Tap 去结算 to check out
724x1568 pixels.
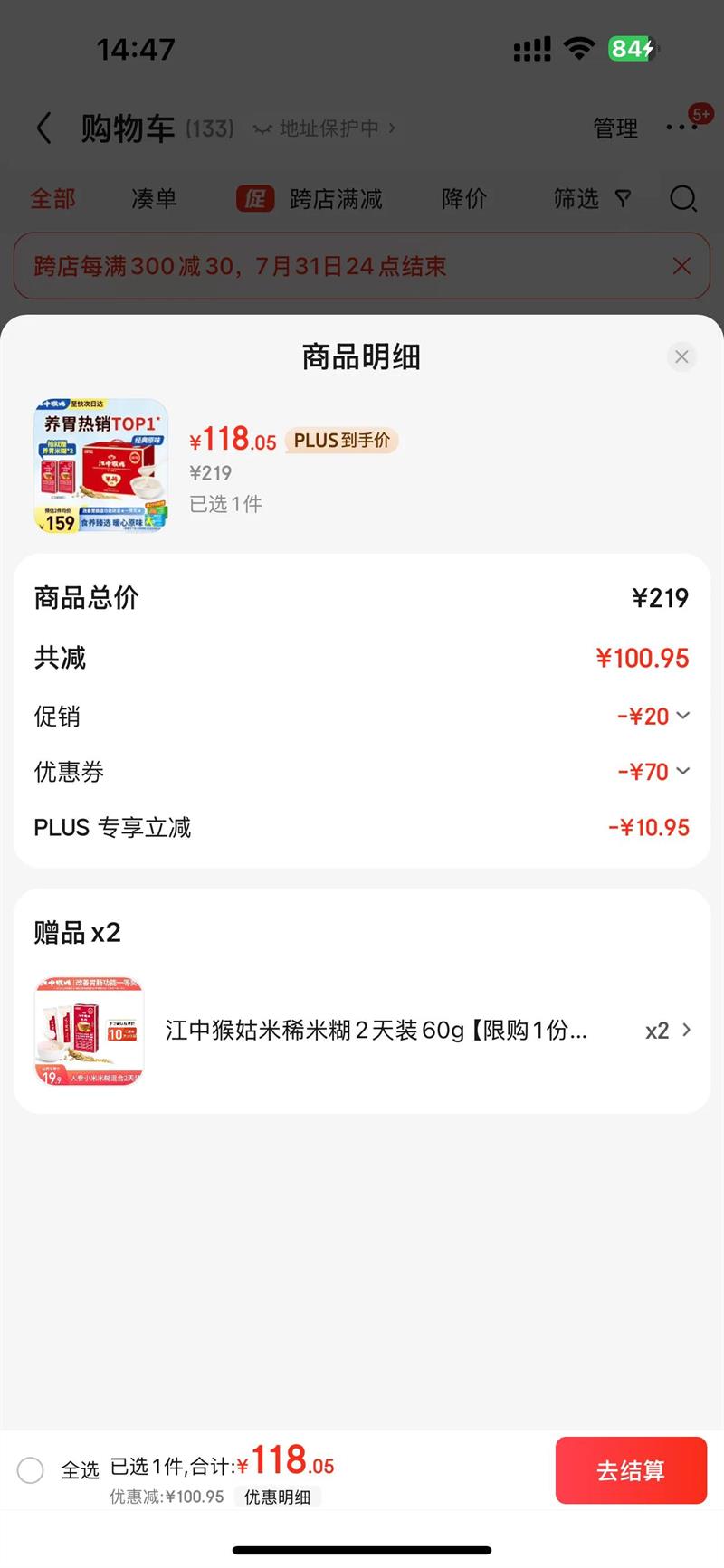coord(631,1470)
